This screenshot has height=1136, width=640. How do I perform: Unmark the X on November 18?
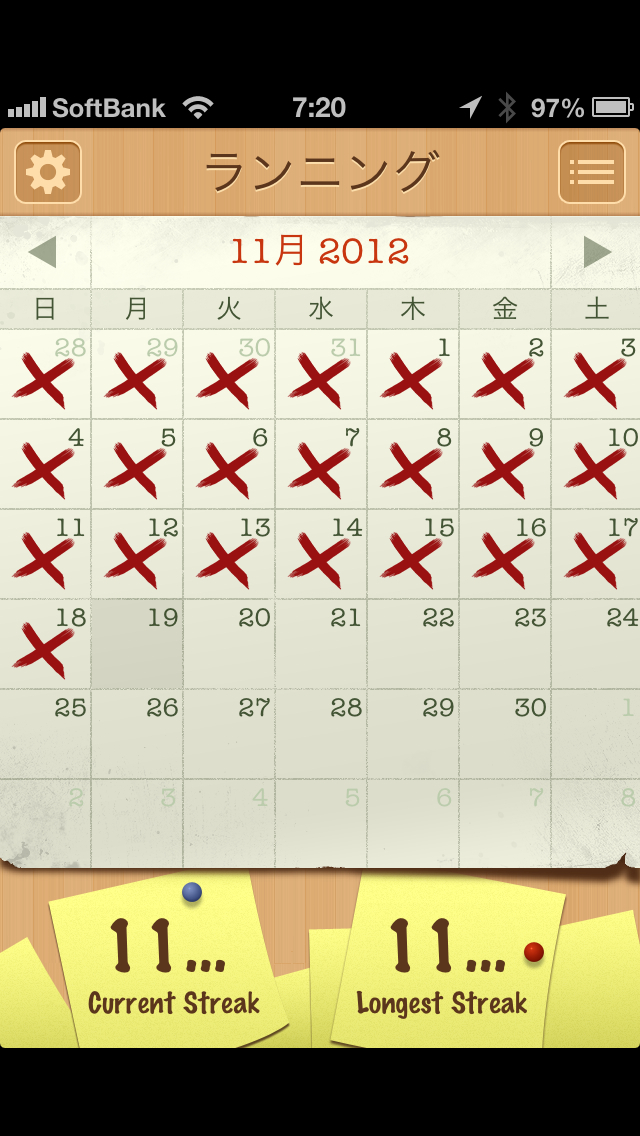point(45,645)
